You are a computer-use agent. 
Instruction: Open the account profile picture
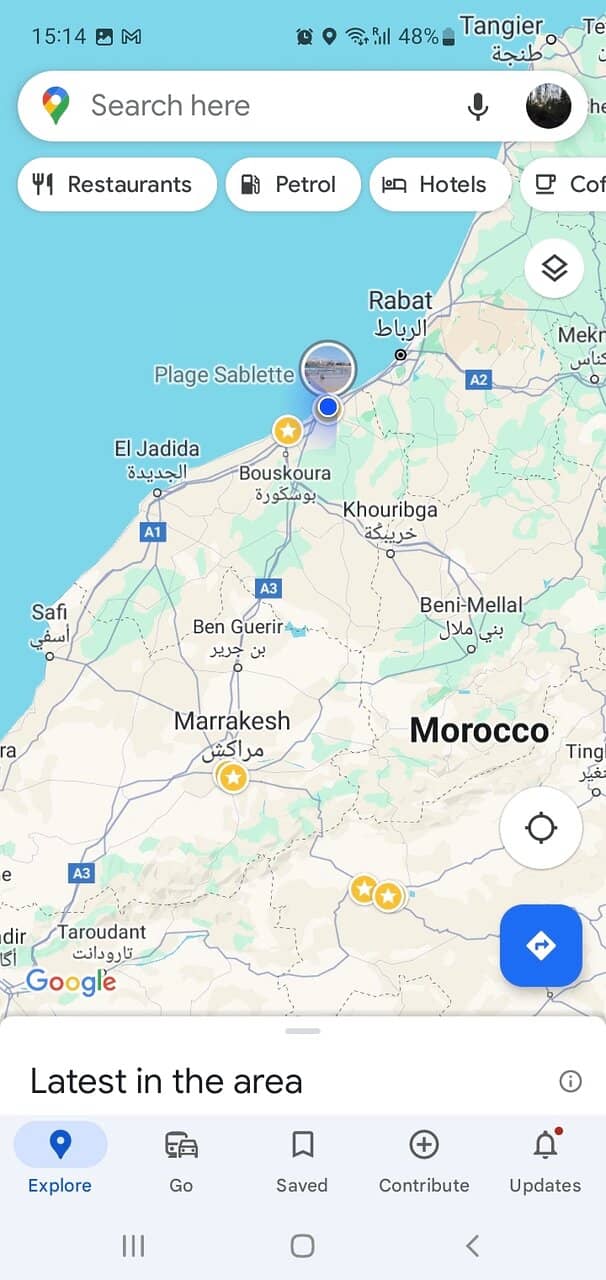point(548,106)
